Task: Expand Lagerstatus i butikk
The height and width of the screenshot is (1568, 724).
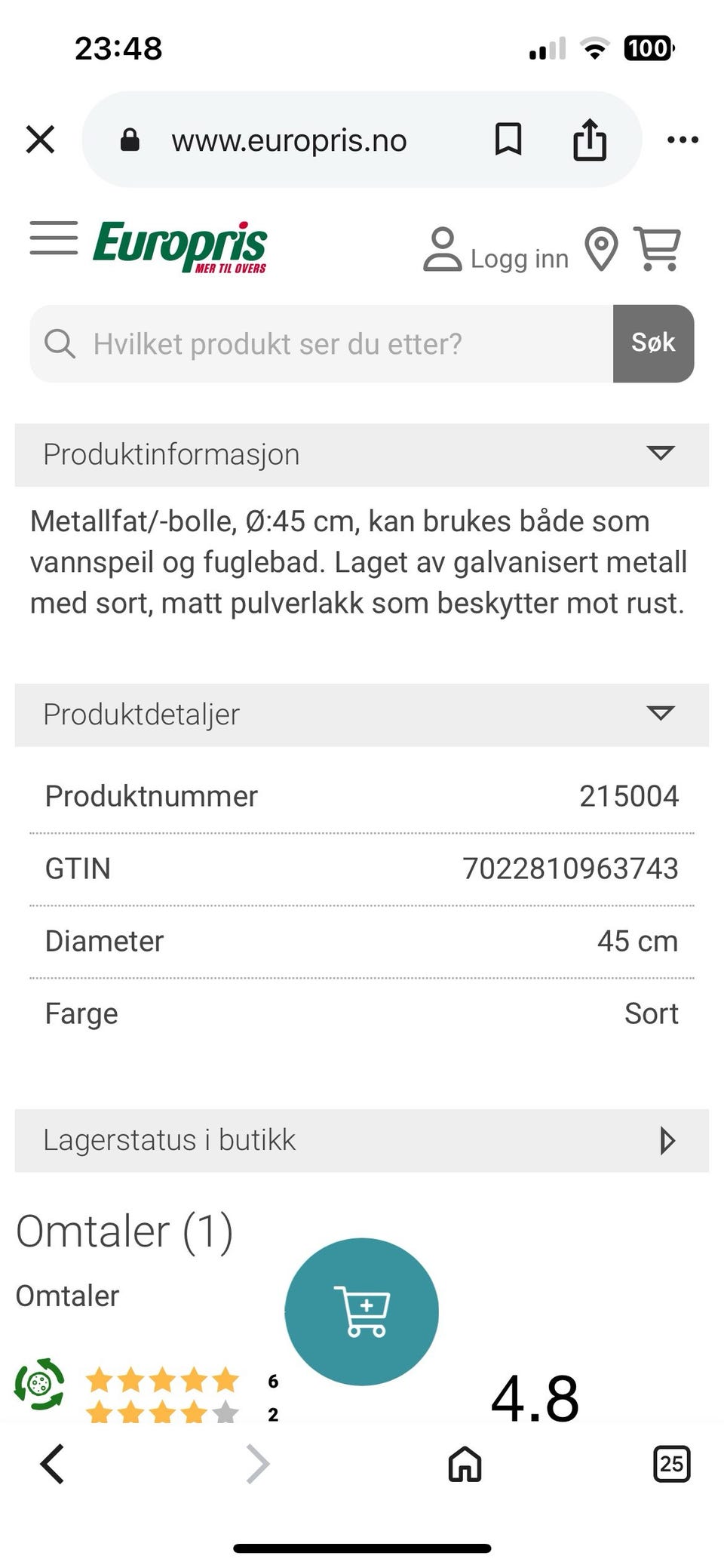Action: coord(362,1140)
